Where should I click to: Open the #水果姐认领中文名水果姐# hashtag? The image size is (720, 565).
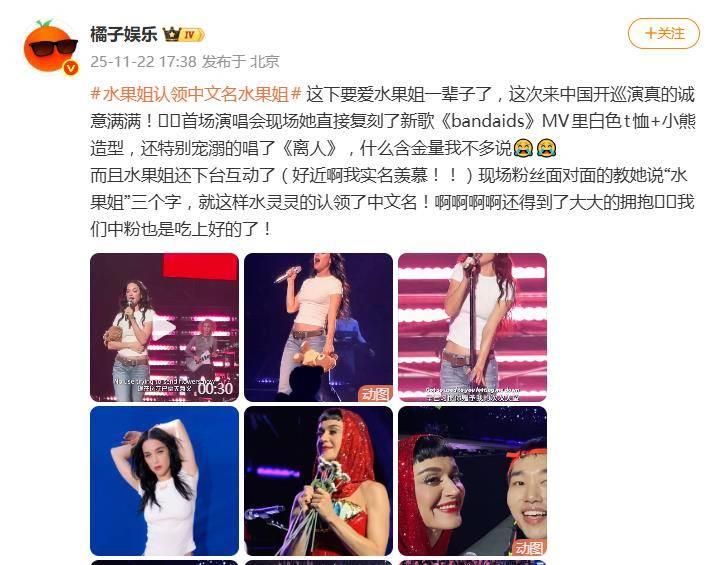196,93
